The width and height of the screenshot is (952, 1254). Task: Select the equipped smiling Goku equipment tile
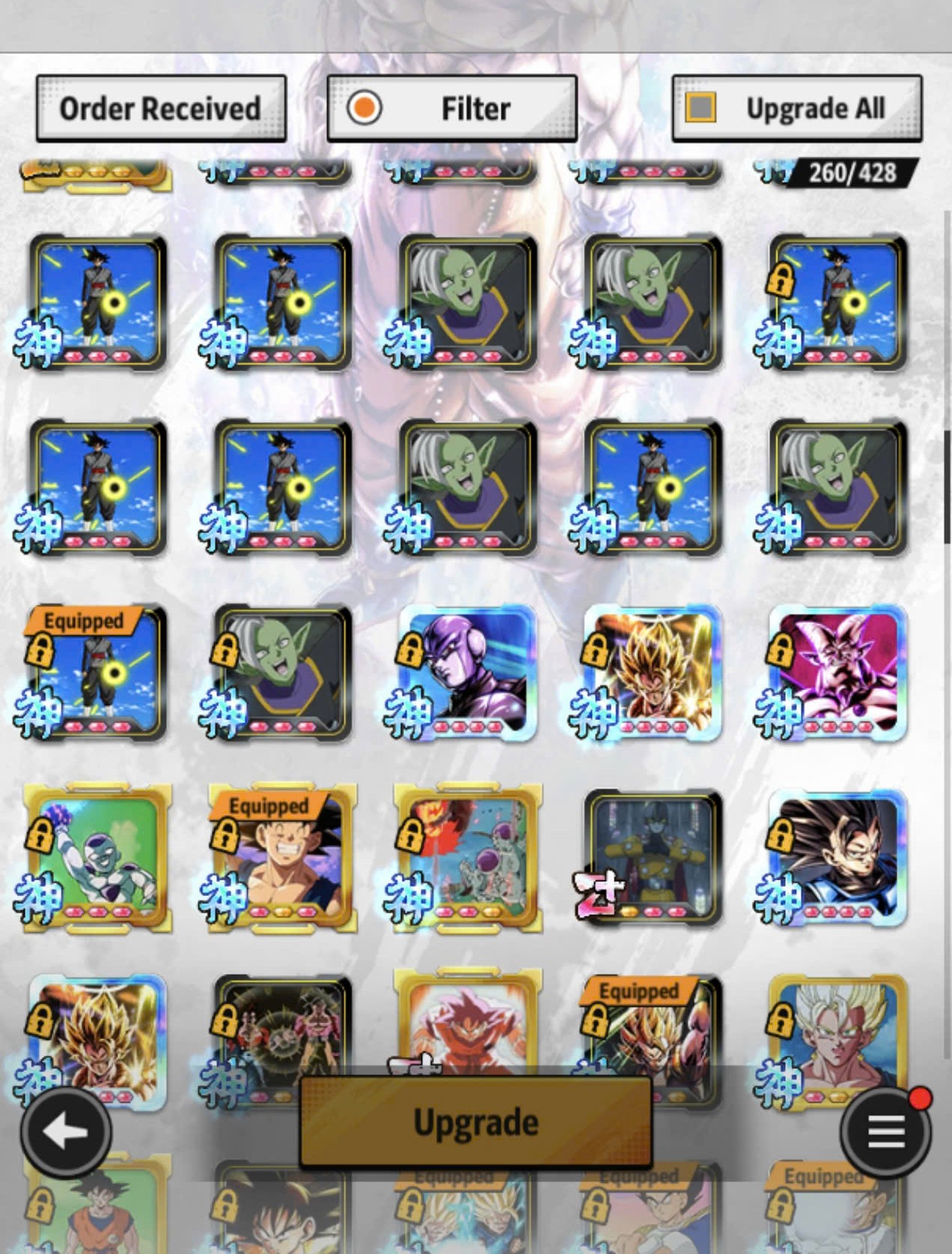(283, 858)
